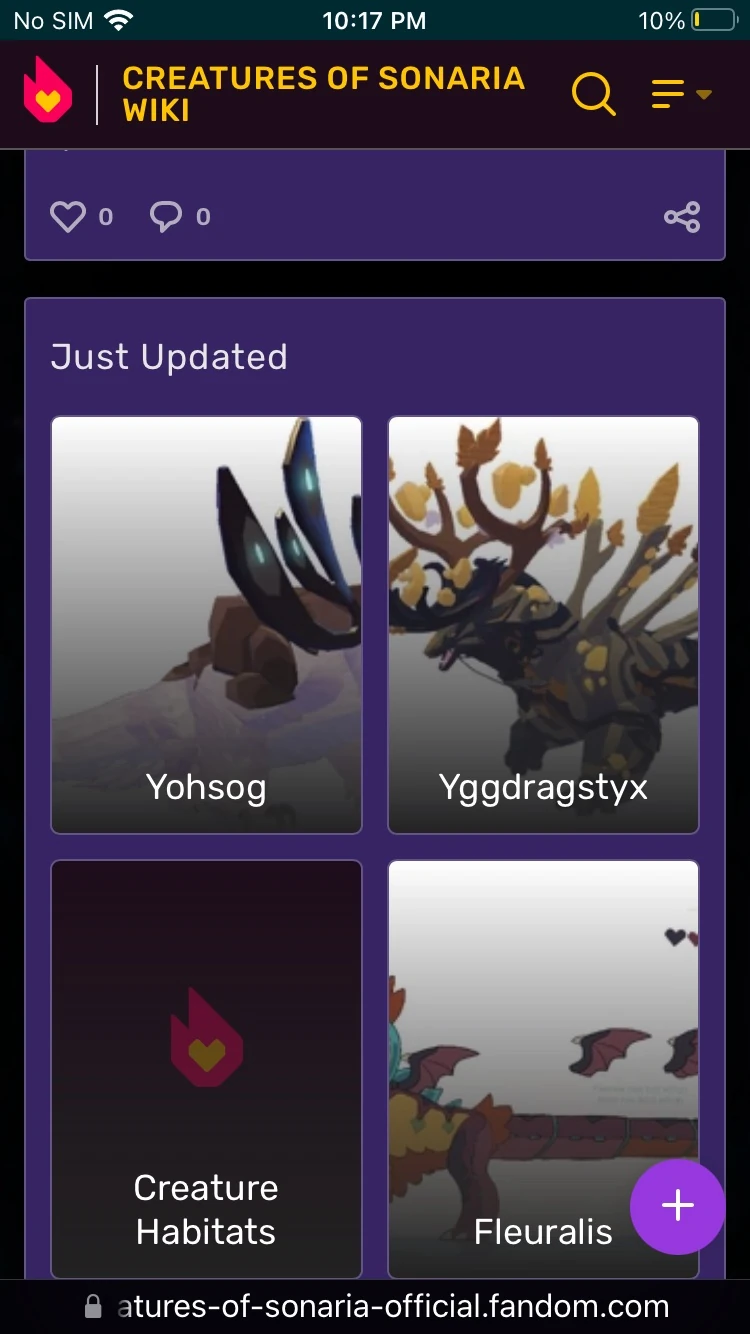Viewport: 750px width, 1334px height.
Task: Open the Yohsog article card
Action: point(206,625)
